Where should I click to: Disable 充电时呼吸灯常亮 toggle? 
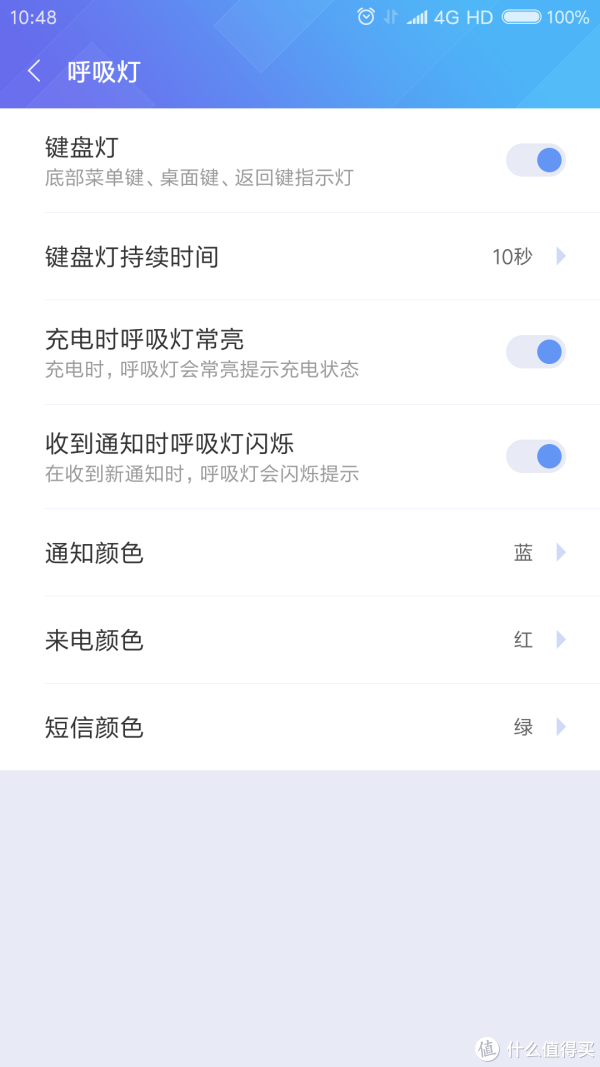(535, 352)
